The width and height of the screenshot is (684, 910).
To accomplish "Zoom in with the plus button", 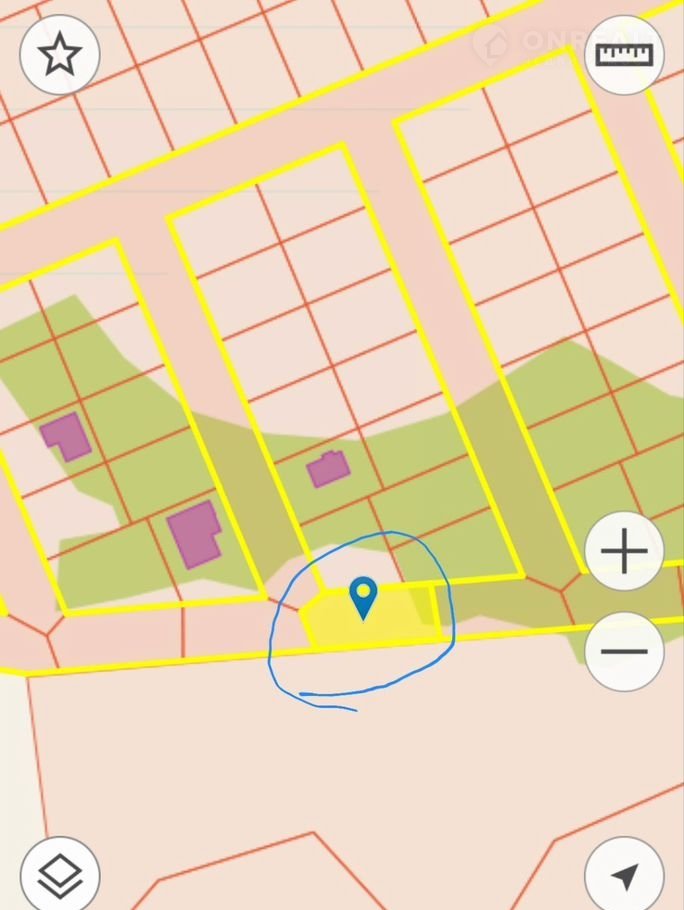I will point(624,551).
